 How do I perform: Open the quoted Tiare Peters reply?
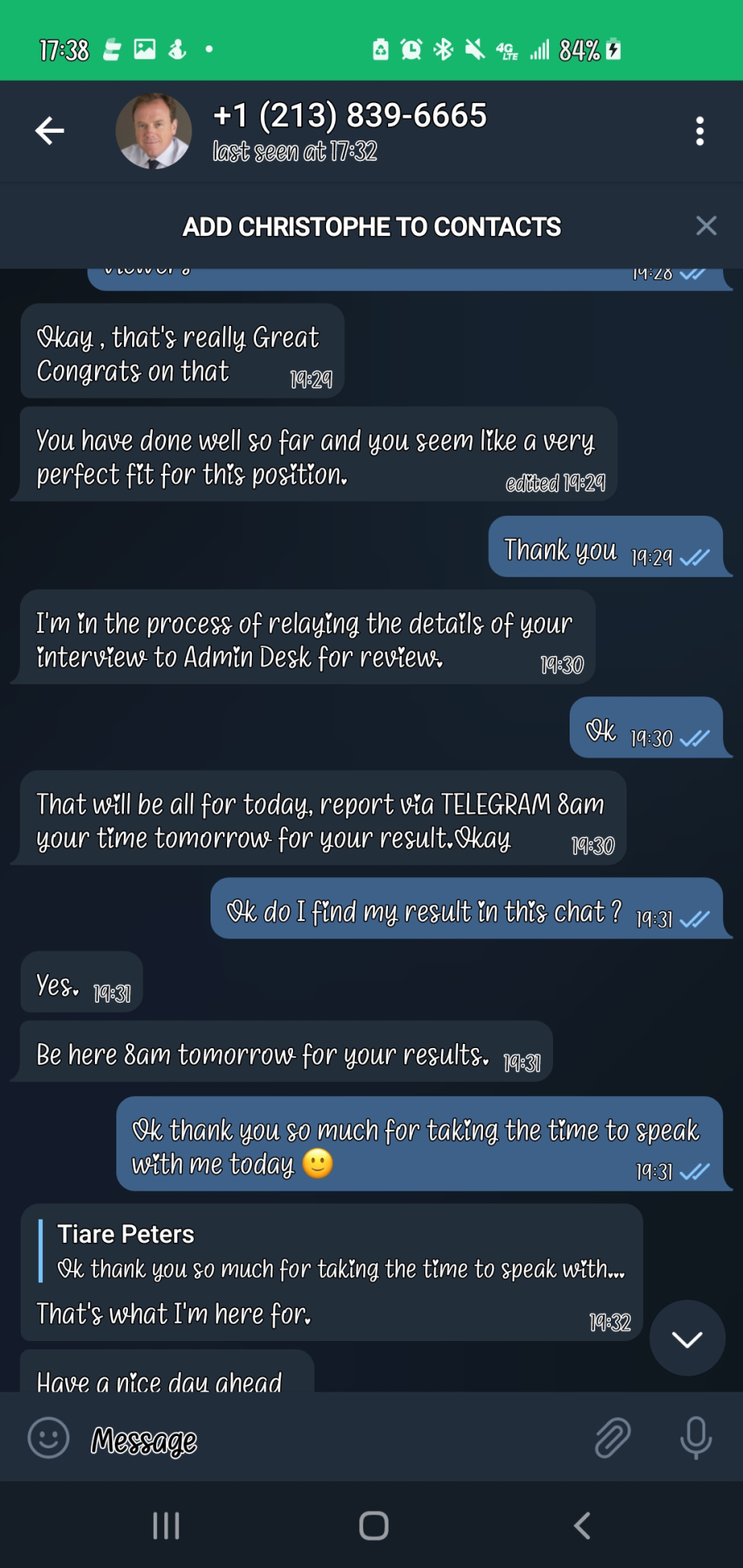[x=332, y=1251]
